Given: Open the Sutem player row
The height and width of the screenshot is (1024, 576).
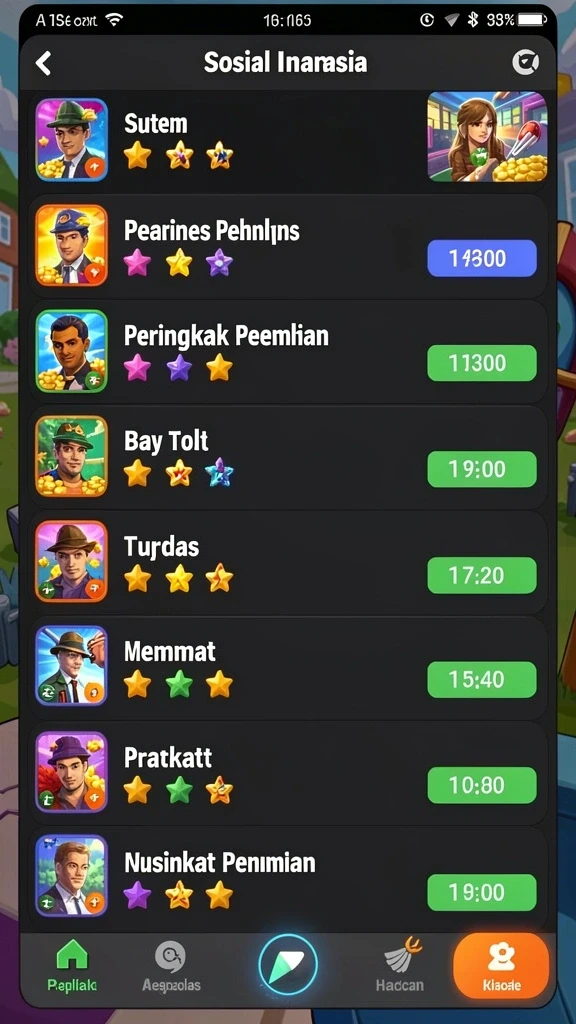Looking at the screenshot, I should 288,140.
